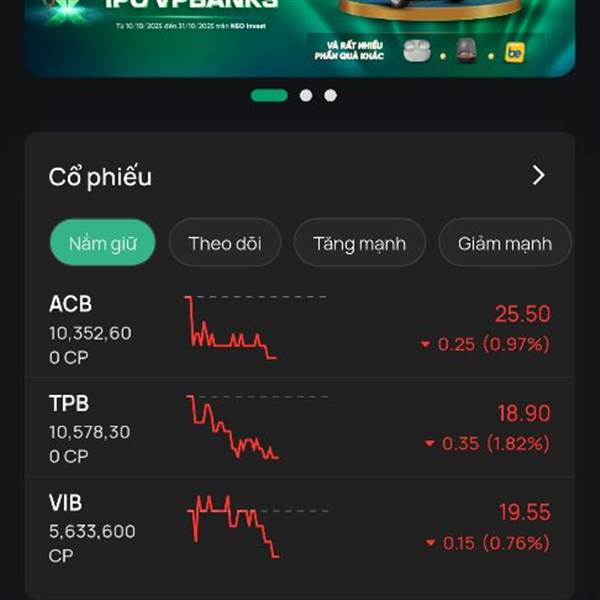Show Tăng mạnh stocks
Screen dimensions: 600x600
coord(360,243)
